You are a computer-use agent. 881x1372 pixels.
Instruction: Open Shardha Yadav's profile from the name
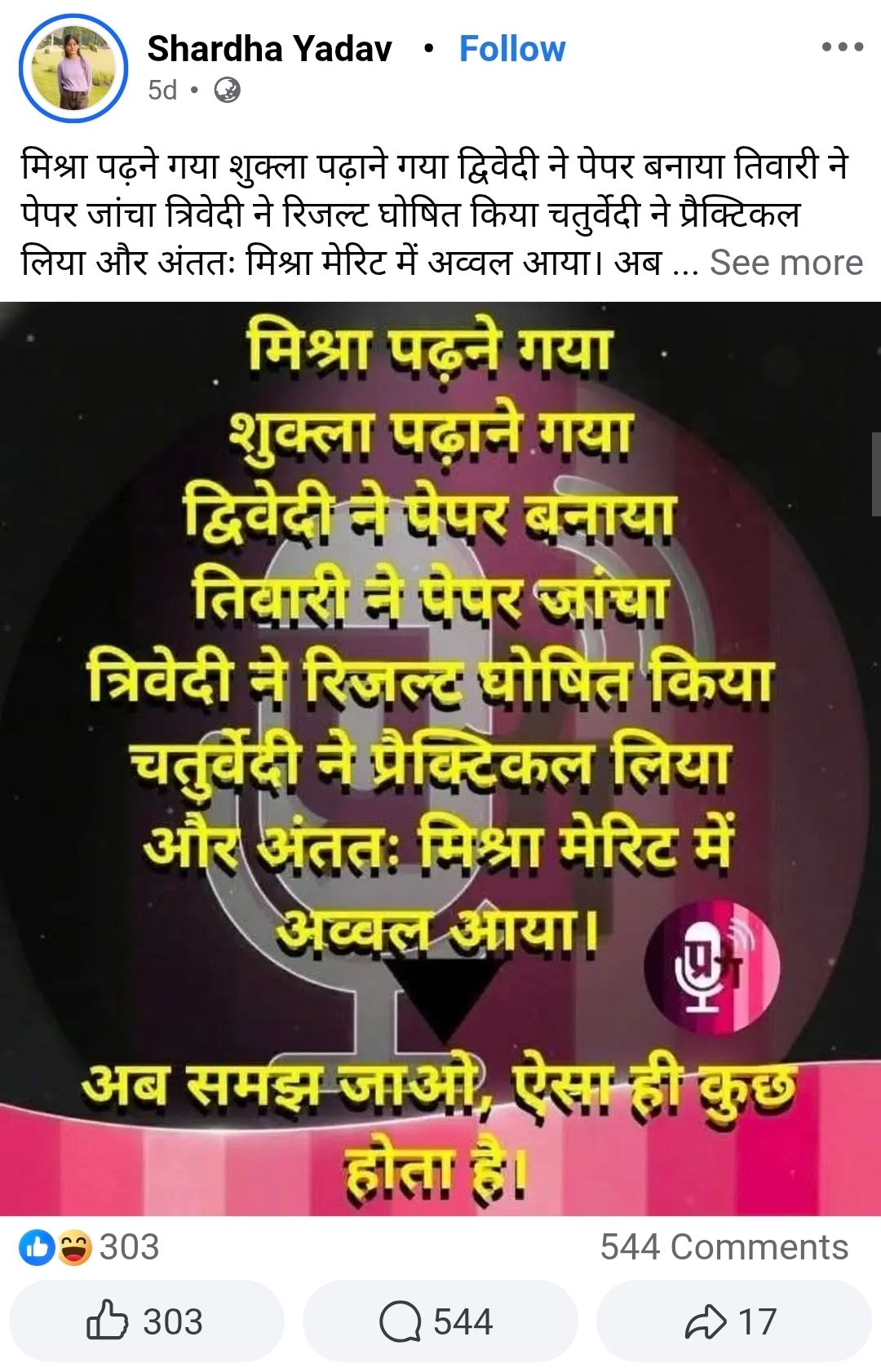click(x=269, y=49)
